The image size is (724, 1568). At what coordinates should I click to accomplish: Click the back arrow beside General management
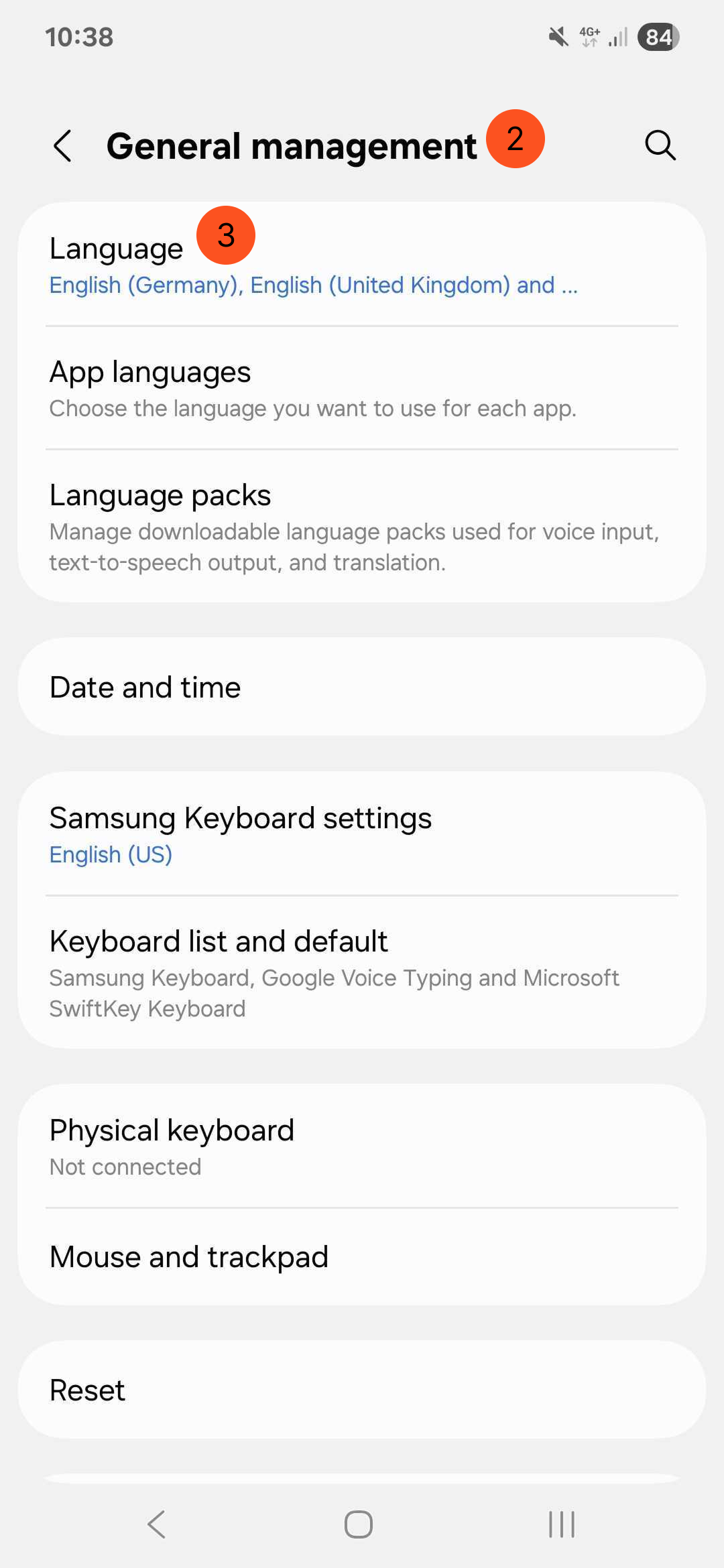point(62,145)
